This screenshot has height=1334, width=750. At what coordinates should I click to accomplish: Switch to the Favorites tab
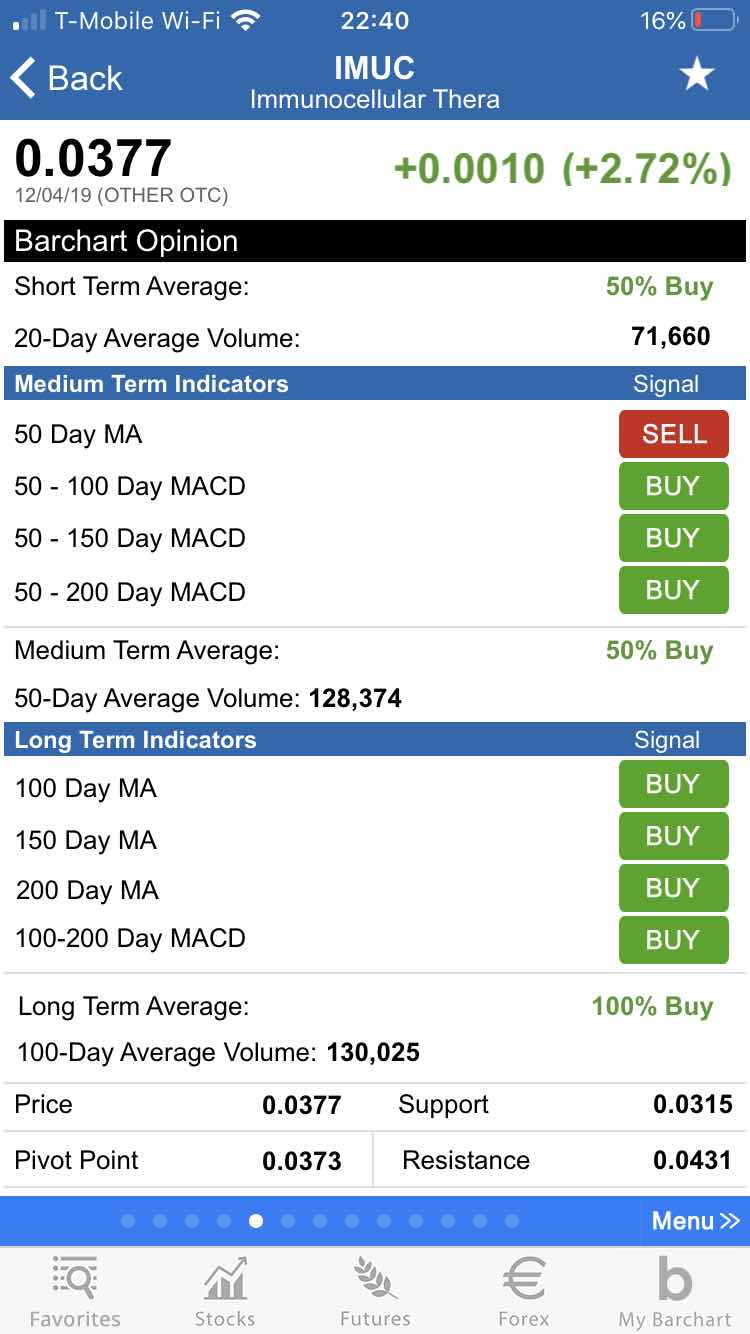tap(75, 1292)
